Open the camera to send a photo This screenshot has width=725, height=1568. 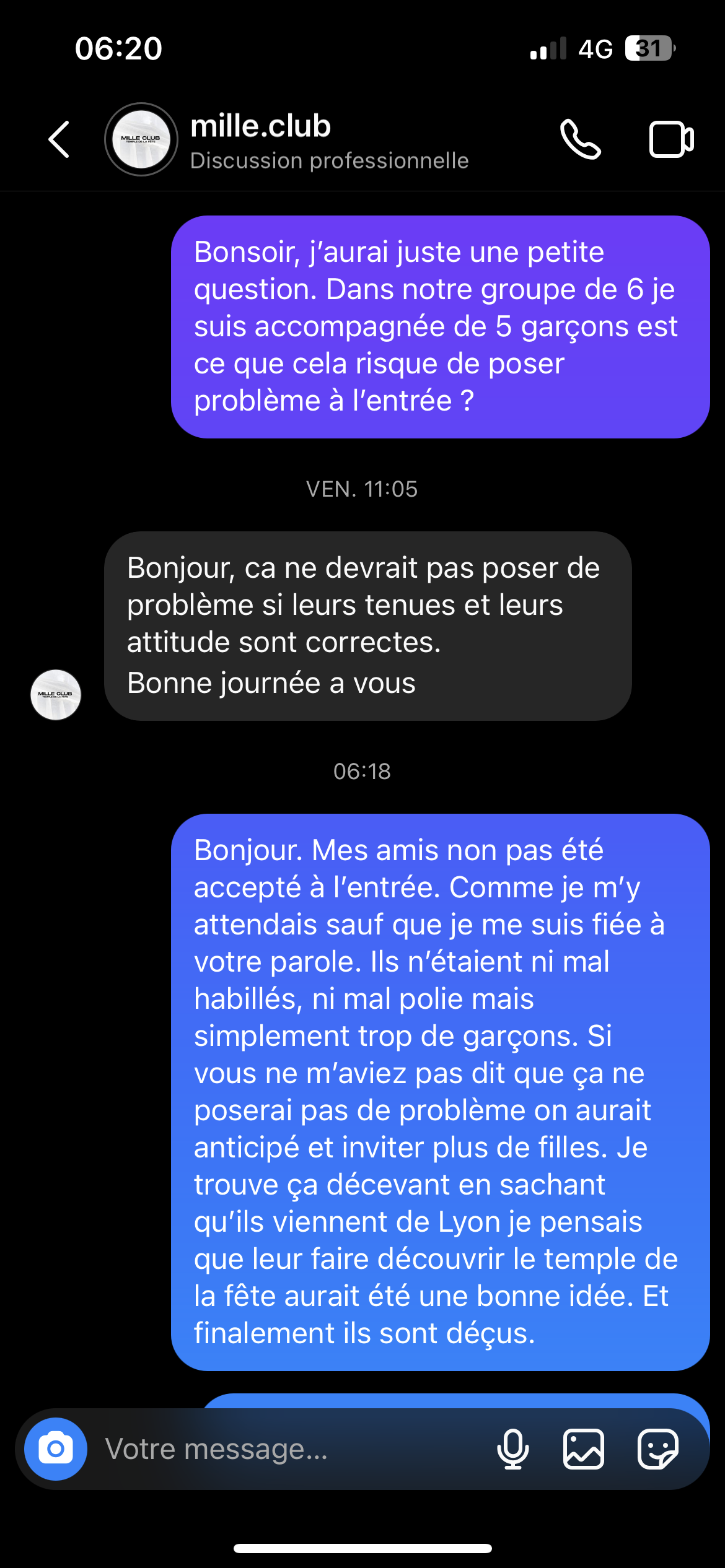[56, 1448]
